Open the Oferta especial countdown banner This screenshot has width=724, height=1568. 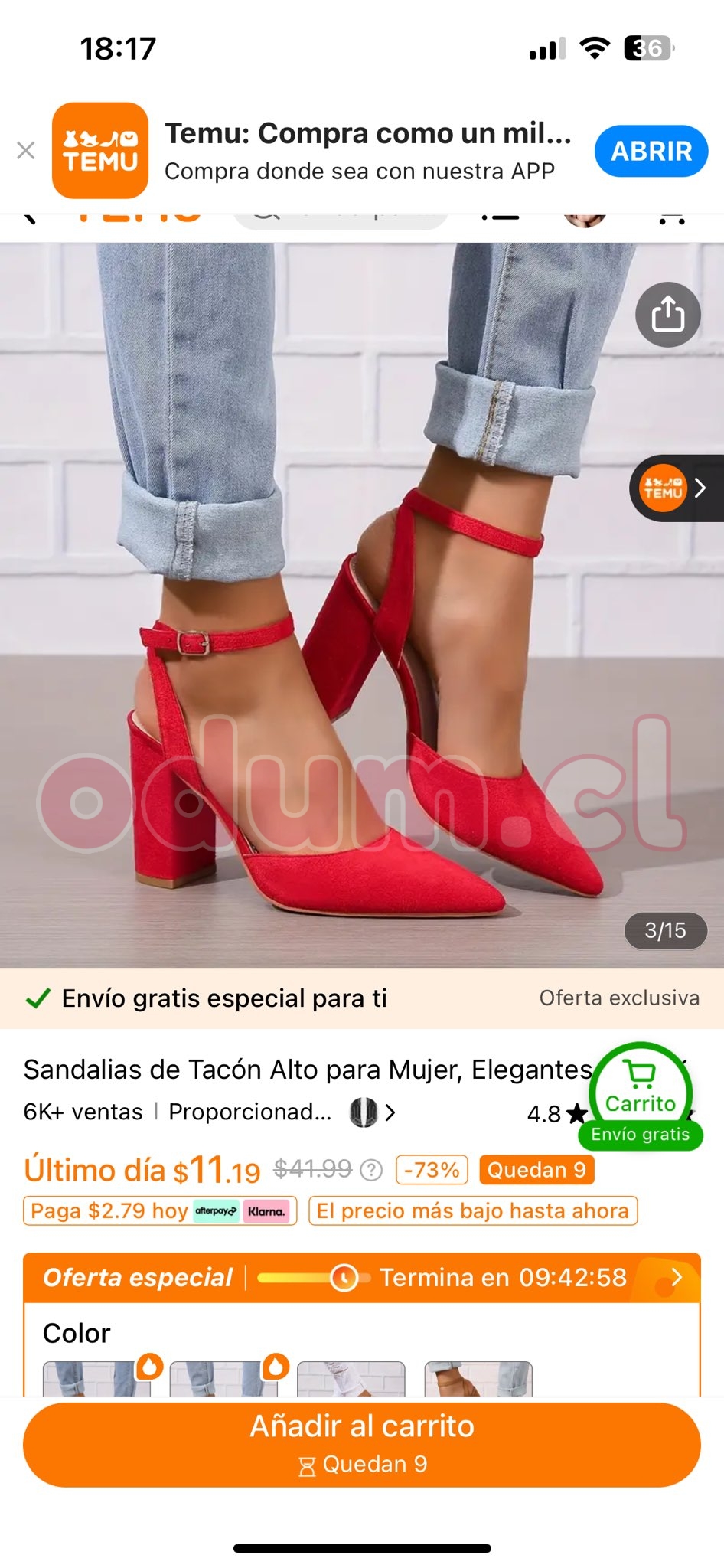361,1277
